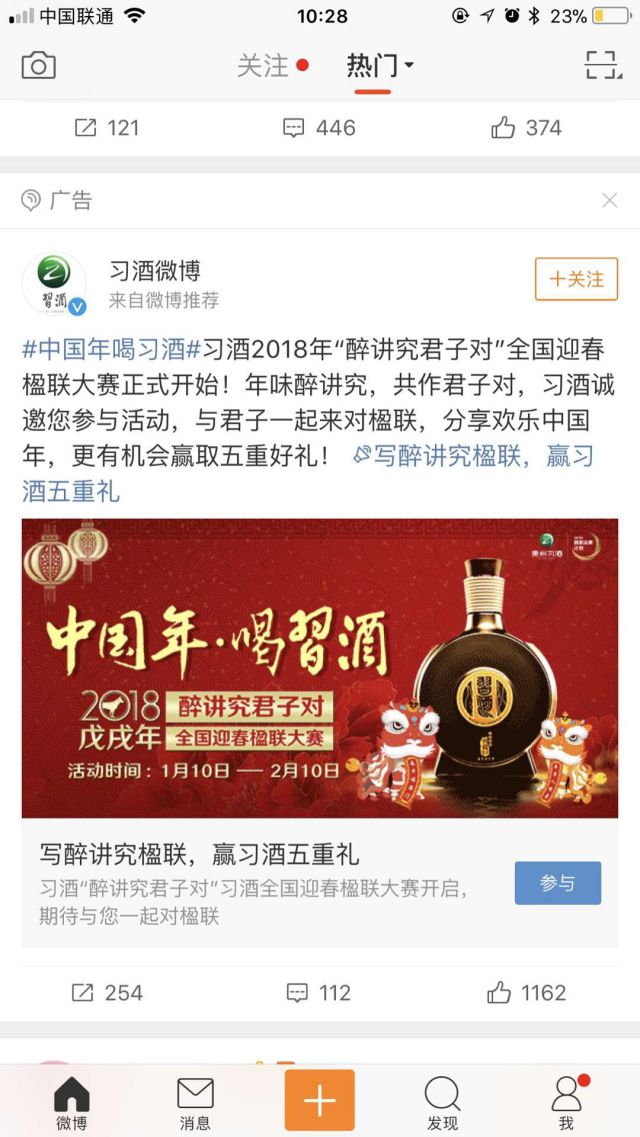The image size is (640, 1137).
Task: Open the scan QR code icon
Action: [602, 66]
